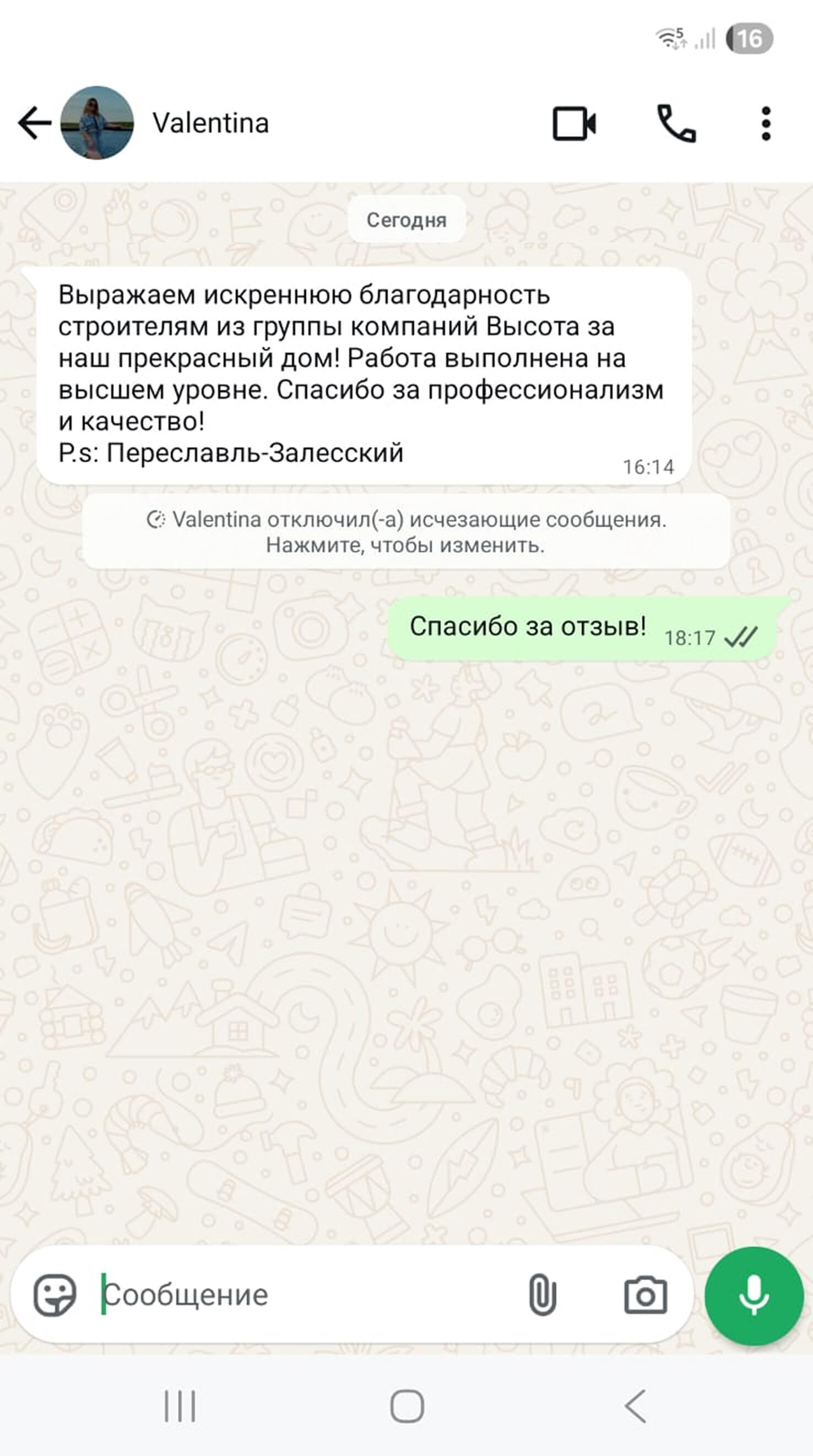Image resolution: width=813 pixels, height=1456 pixels.
Task: Tap disappearing messages notice to change
Action: point(405,532)
